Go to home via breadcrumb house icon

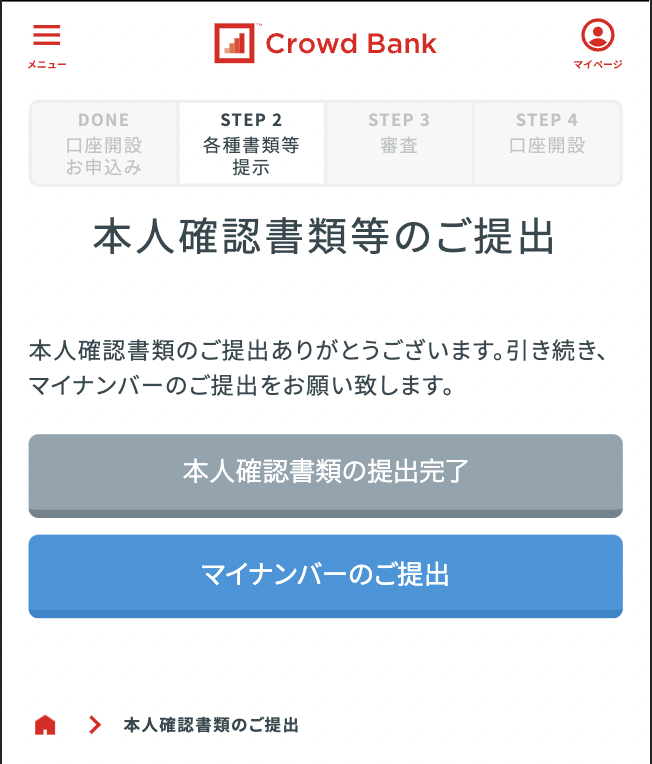(x=45, y=725)
